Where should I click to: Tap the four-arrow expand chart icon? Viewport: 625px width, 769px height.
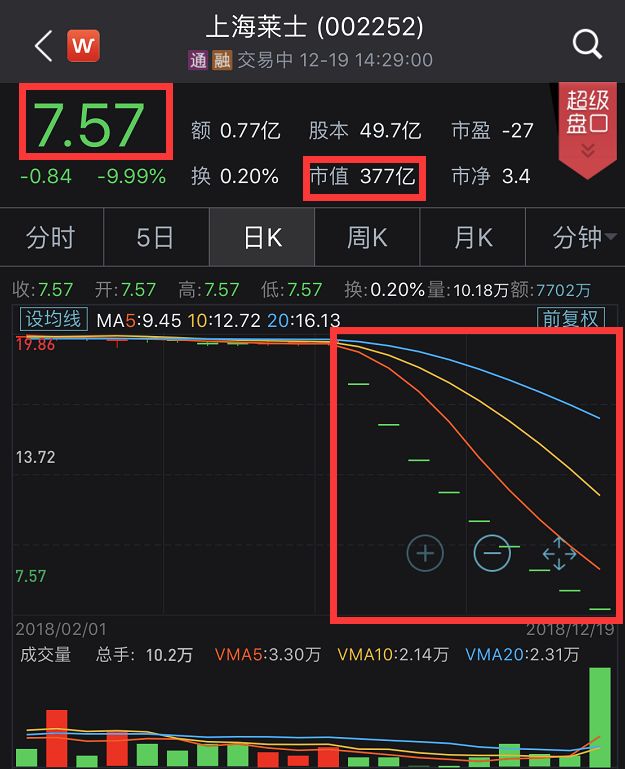[x=559, y=553]
